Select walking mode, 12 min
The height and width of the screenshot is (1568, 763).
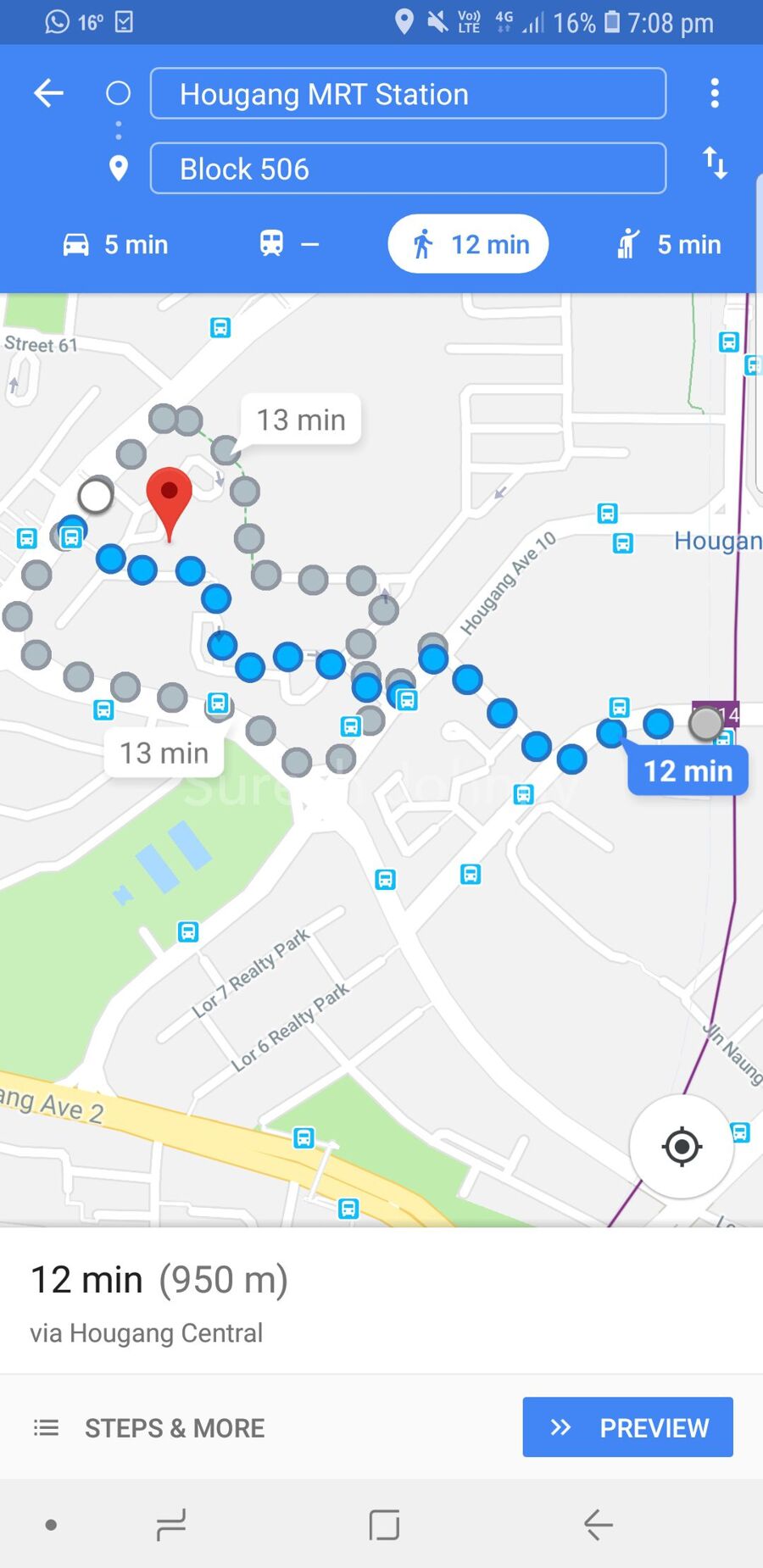[468, 244]
